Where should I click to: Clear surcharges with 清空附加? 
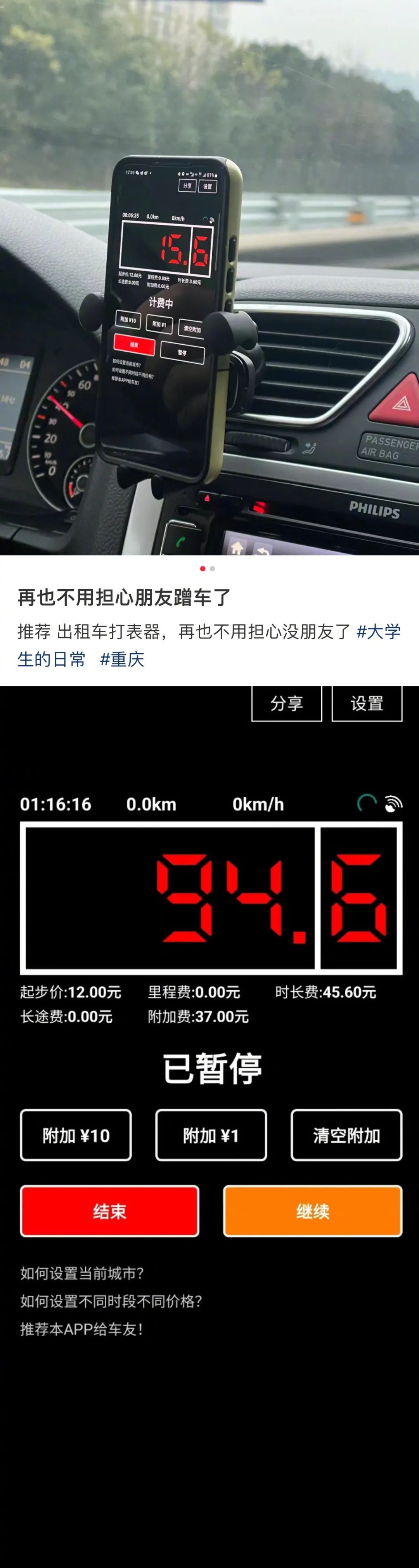[x=346, y=1135]
